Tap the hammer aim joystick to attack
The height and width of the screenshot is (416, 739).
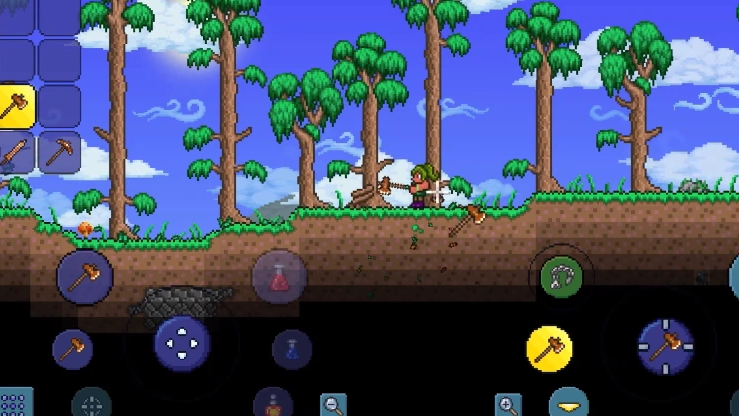click(x=665, y=347)
